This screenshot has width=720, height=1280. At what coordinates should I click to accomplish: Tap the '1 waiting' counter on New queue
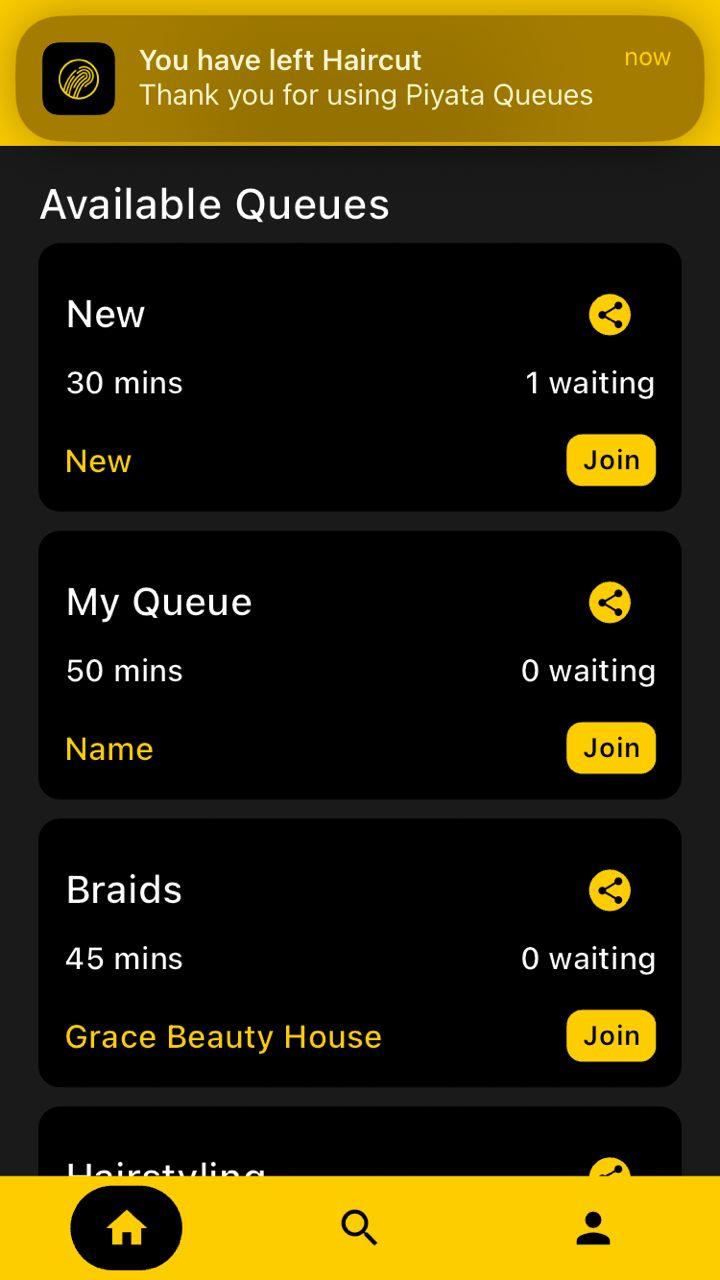pyautogui.click(x=590, y=382)
